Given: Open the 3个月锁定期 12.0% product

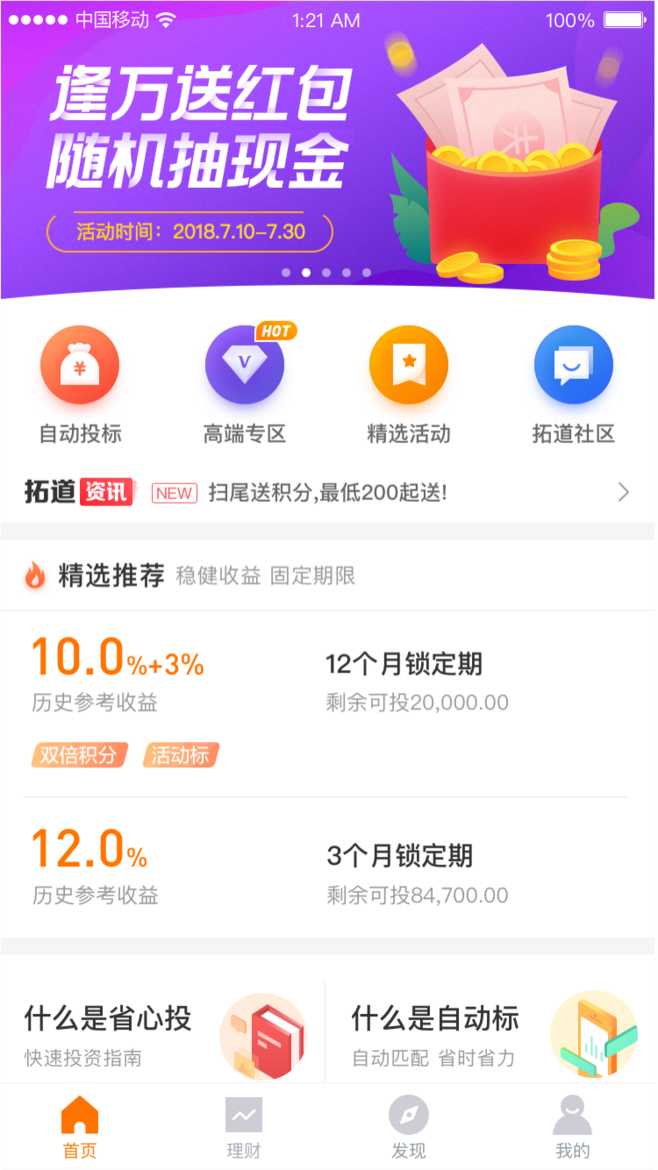Looking at the screenshot, I should pos(328,866).
